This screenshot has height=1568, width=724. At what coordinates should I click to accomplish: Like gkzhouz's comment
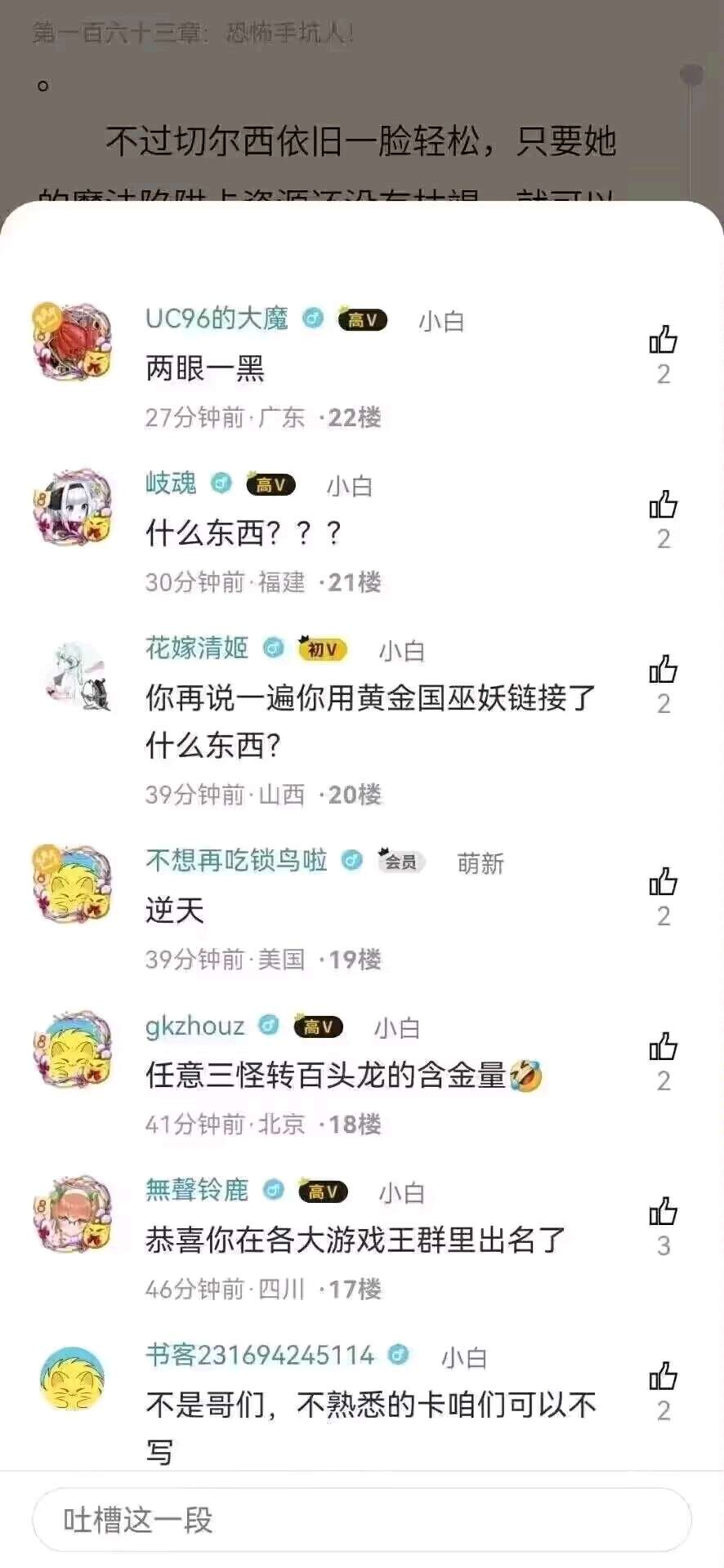(663, 1047)
